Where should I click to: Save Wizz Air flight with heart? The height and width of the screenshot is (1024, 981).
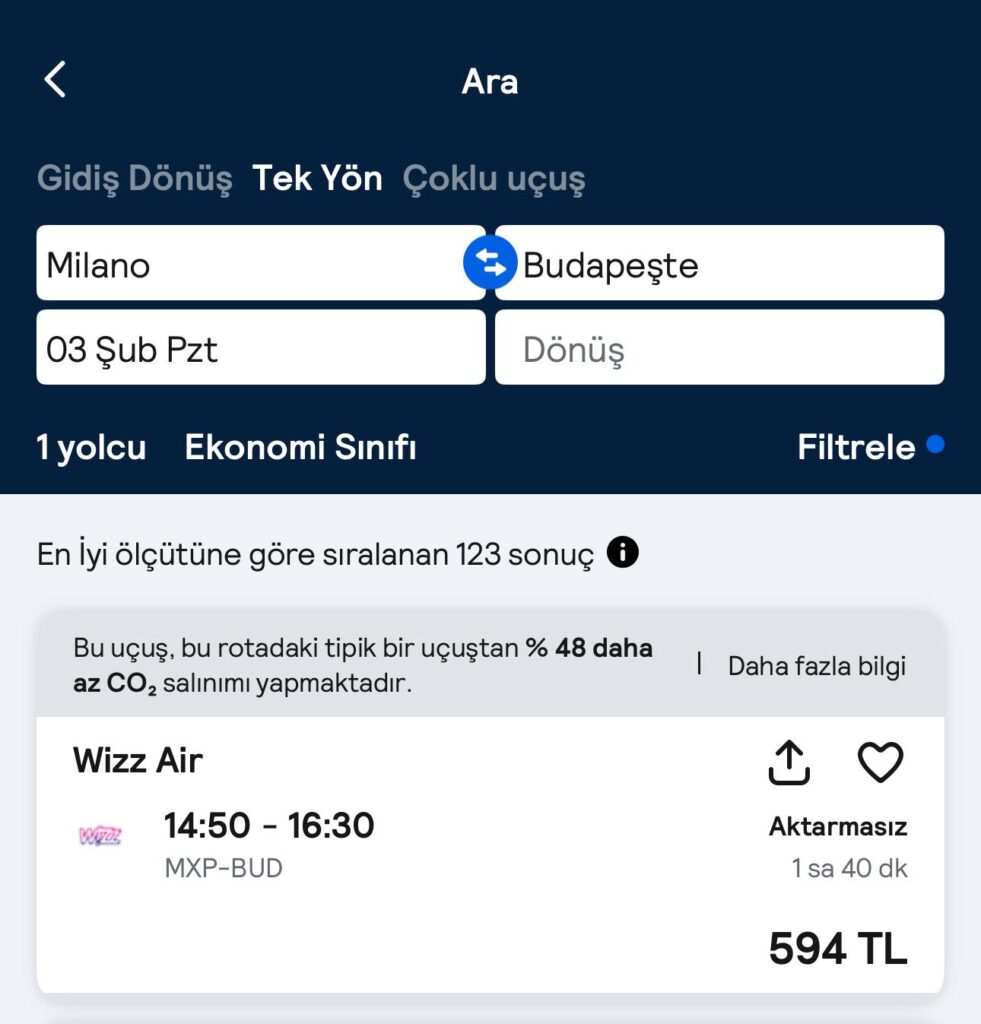(x=880, y=763)
